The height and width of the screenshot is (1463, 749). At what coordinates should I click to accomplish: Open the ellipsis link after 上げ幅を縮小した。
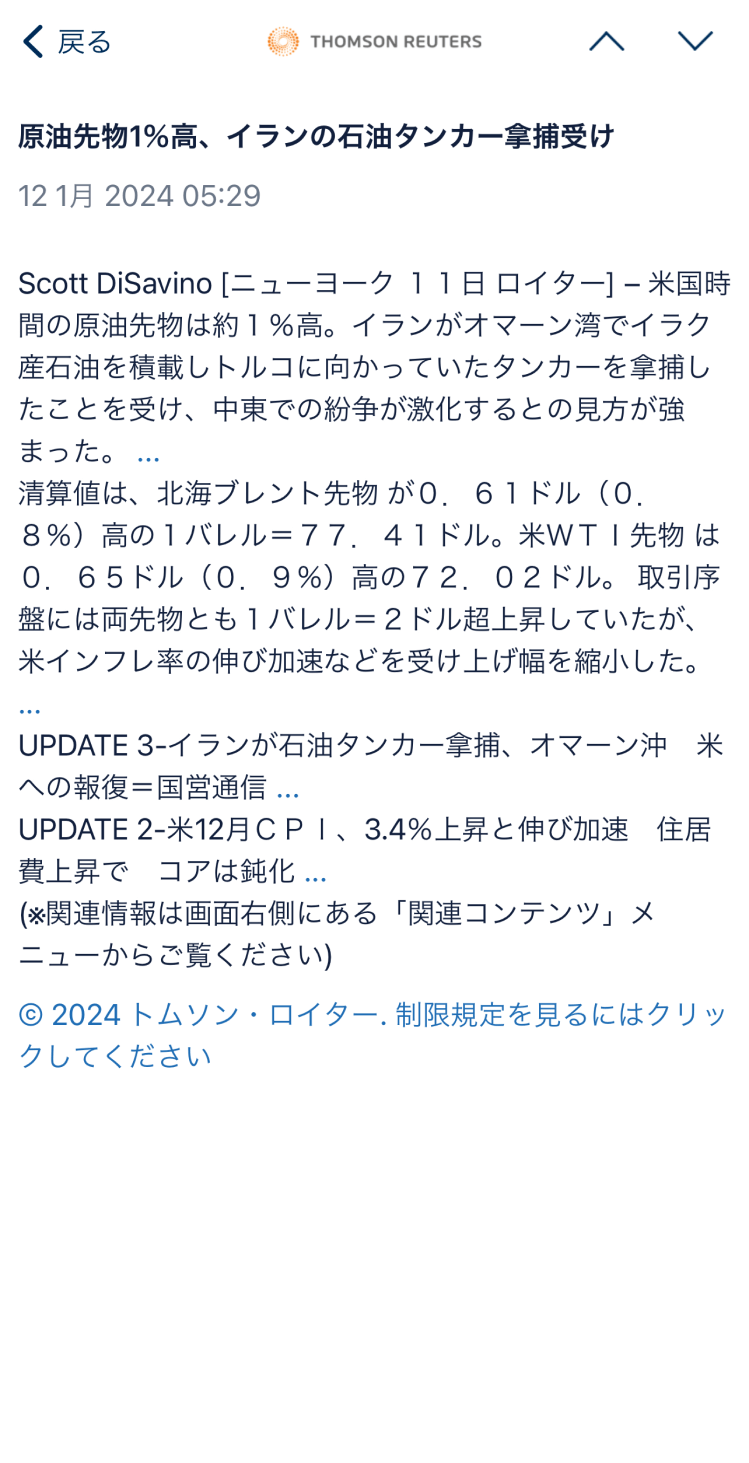coord(29,706)
